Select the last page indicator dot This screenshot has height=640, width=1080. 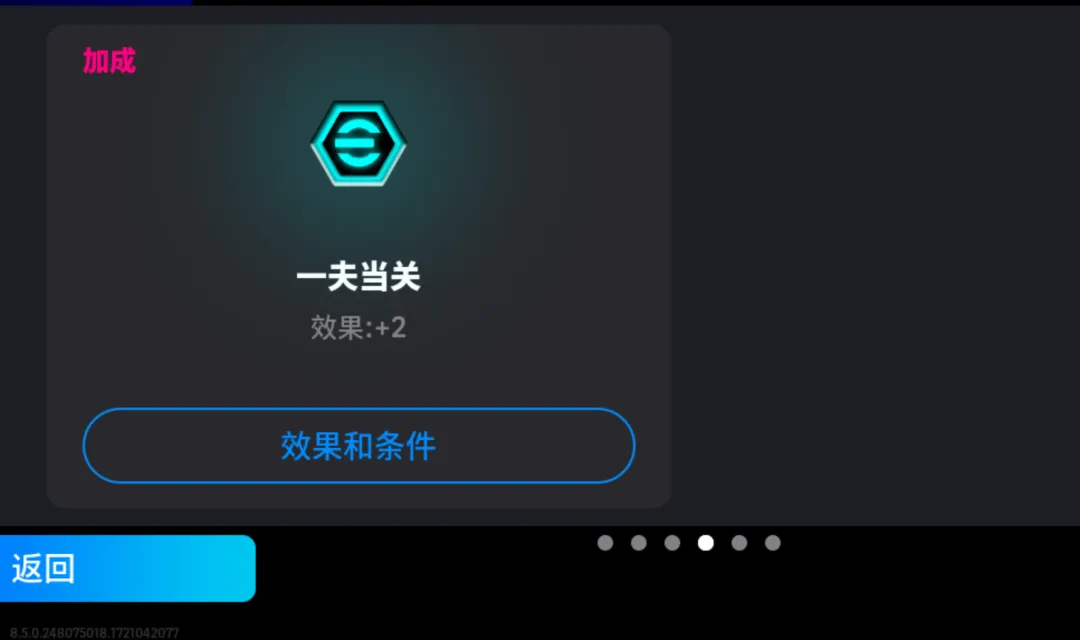click(772, 543)
